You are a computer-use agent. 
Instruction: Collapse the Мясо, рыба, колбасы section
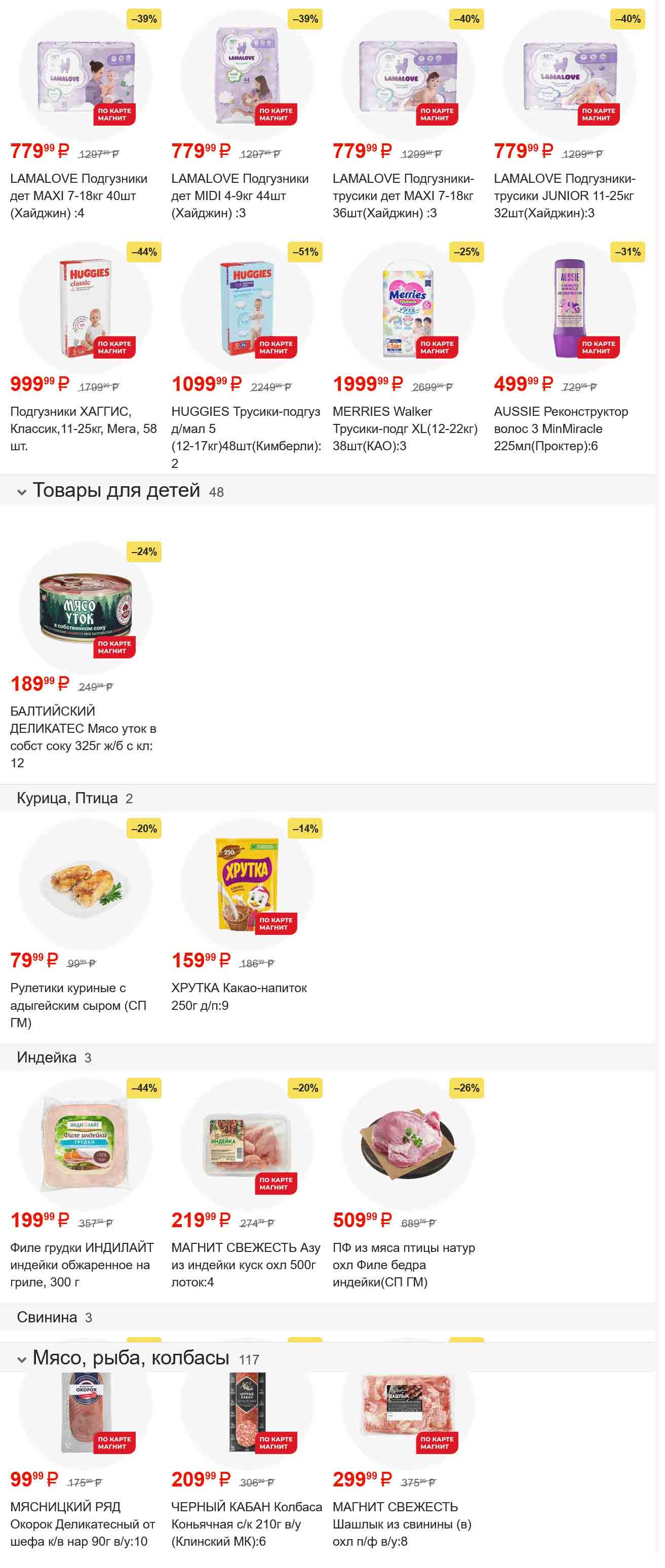pos(22,1359)
